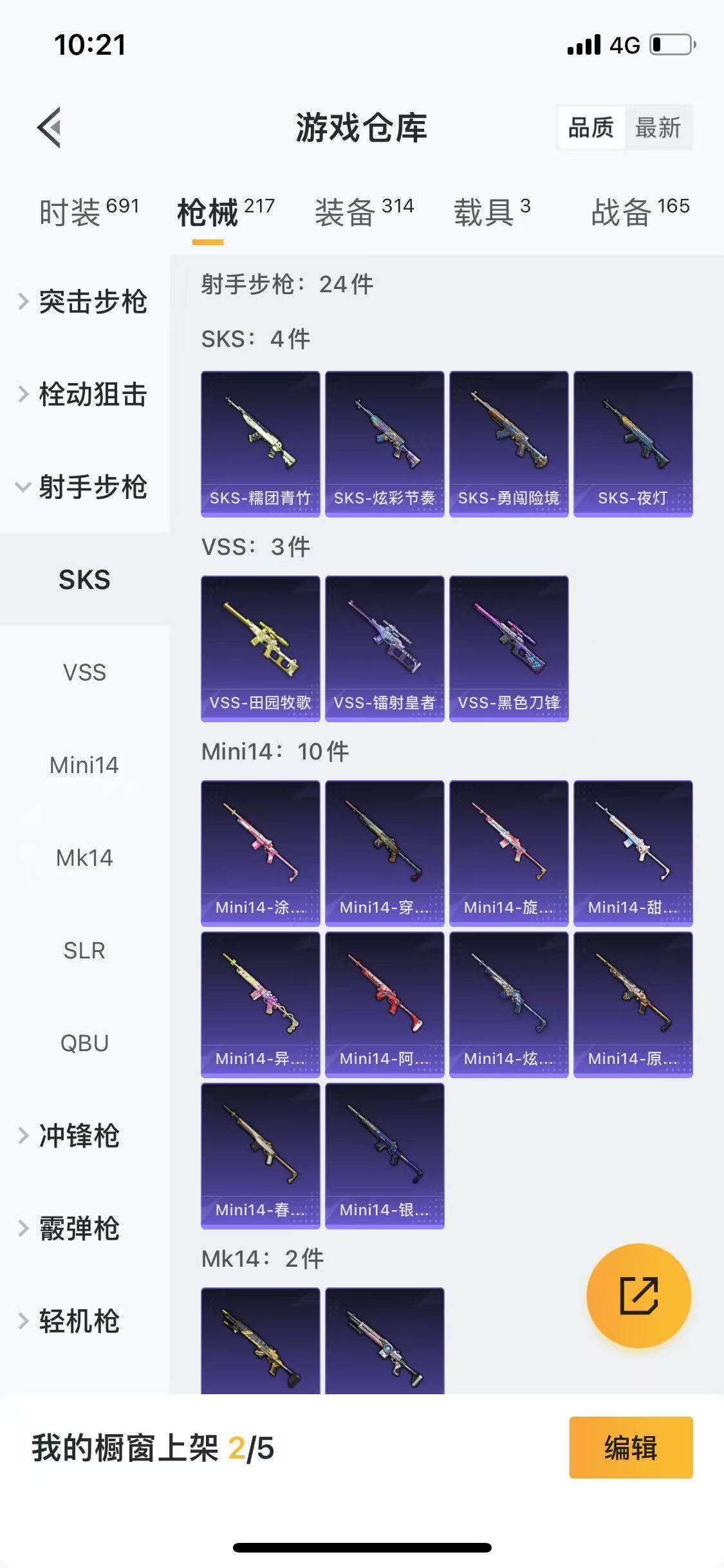
Task: Expand the 突击步枪 category
Action: [85, 301]
